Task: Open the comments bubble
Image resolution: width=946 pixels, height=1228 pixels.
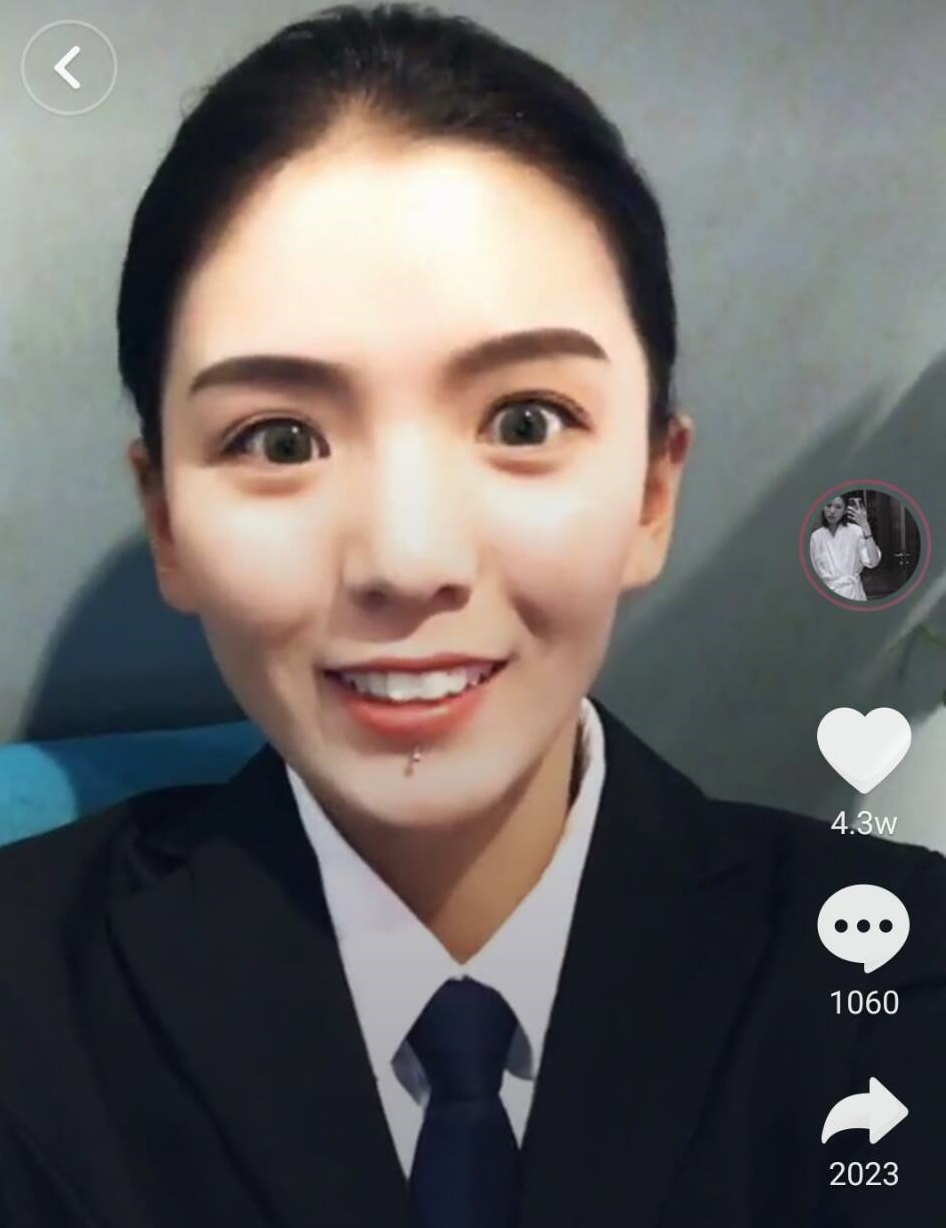Action: (864, 928)
